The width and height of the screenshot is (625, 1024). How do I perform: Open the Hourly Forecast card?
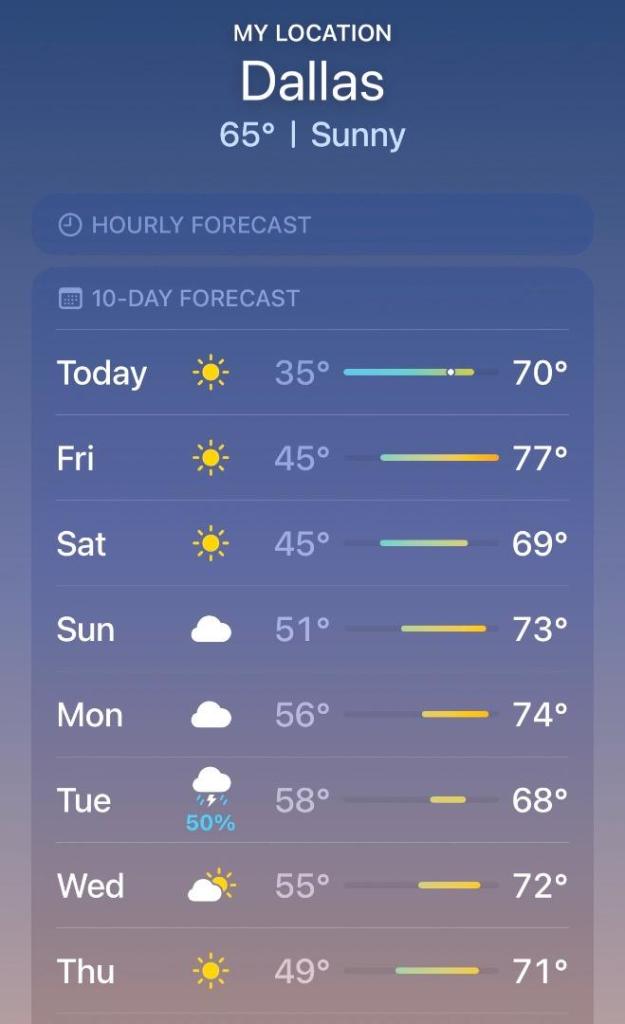coord(312,225)
